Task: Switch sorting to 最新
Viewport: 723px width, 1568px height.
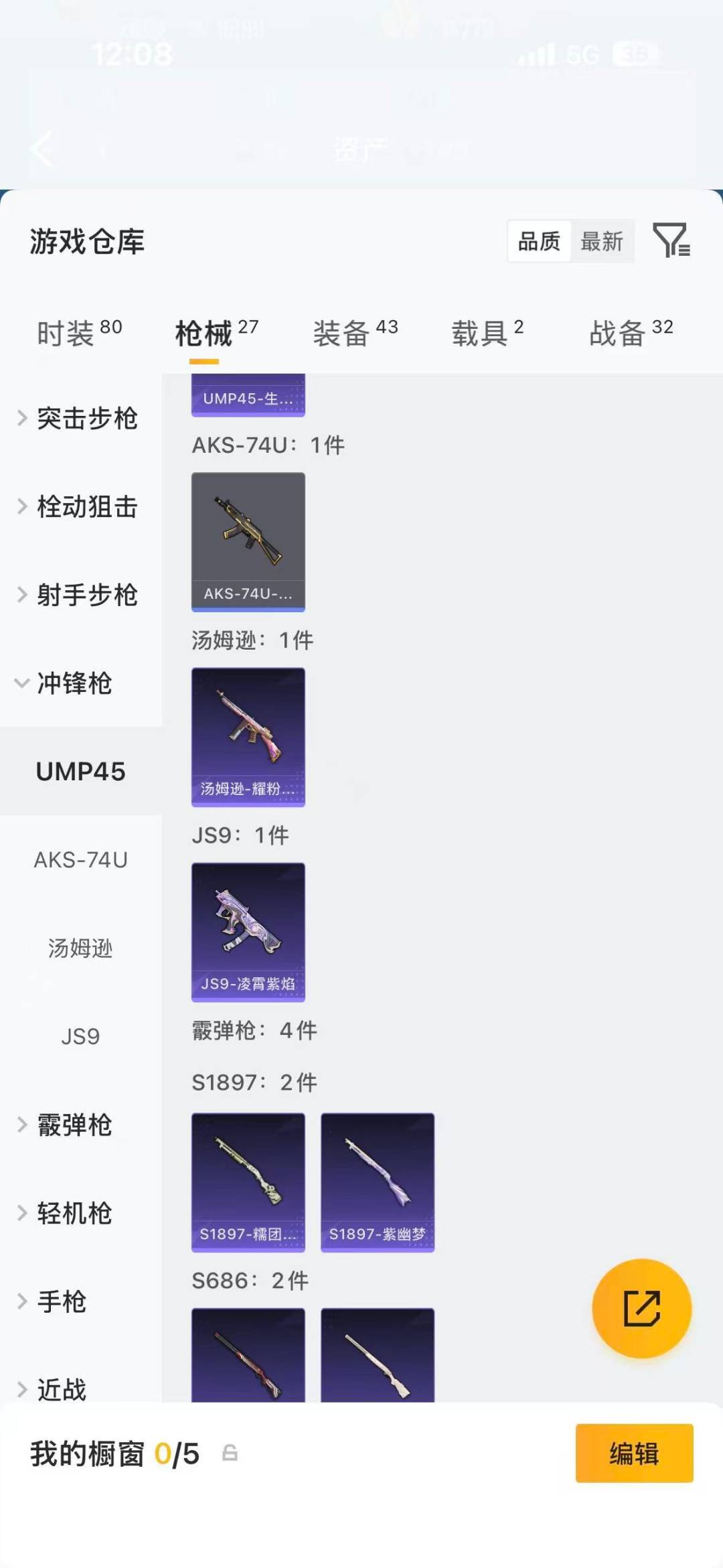Action: (602, 241)
